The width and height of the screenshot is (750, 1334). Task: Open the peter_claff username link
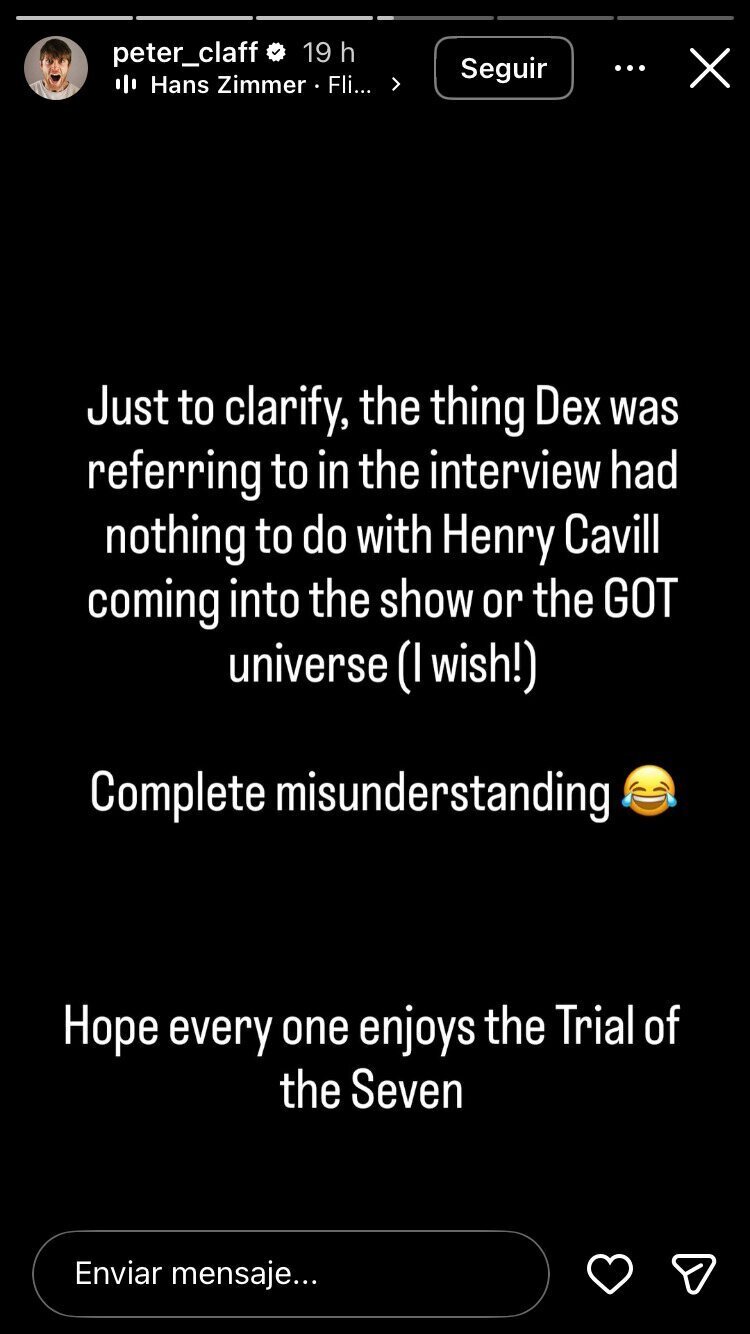[x=185, y=52]
